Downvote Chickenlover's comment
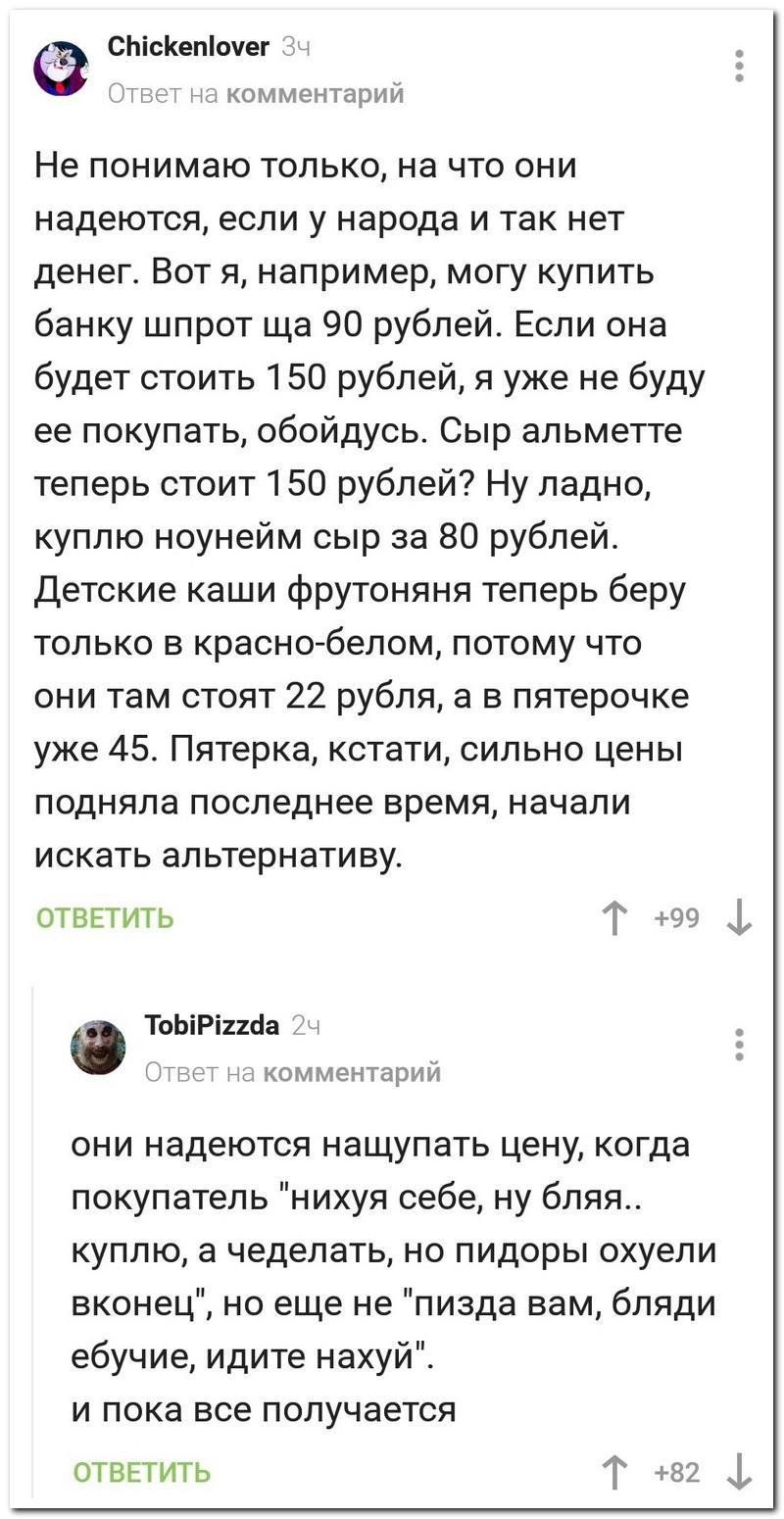The height and width of the screenshot is (1519, 784). coord(738,918)
